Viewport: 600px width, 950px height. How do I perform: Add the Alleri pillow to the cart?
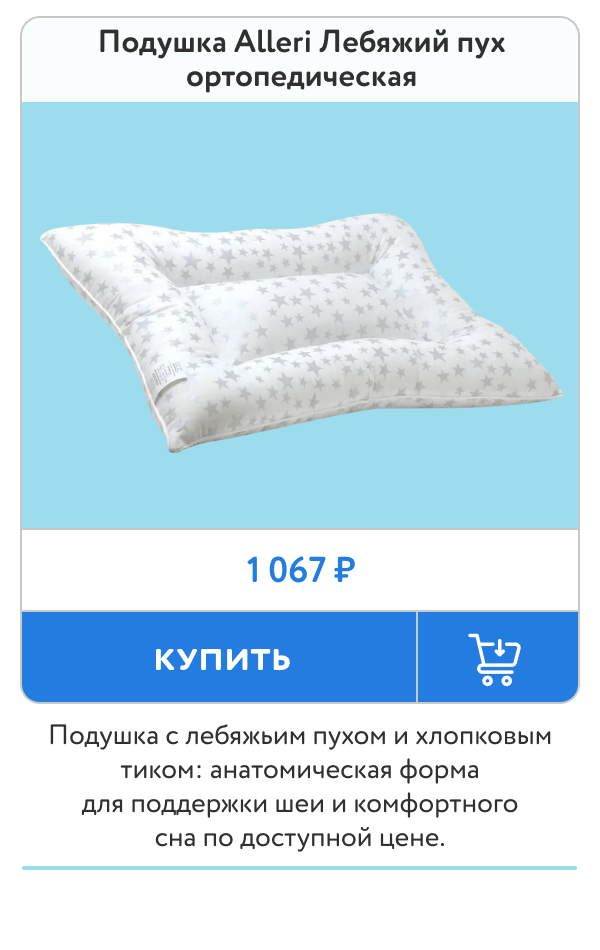[x=497, y=658]
